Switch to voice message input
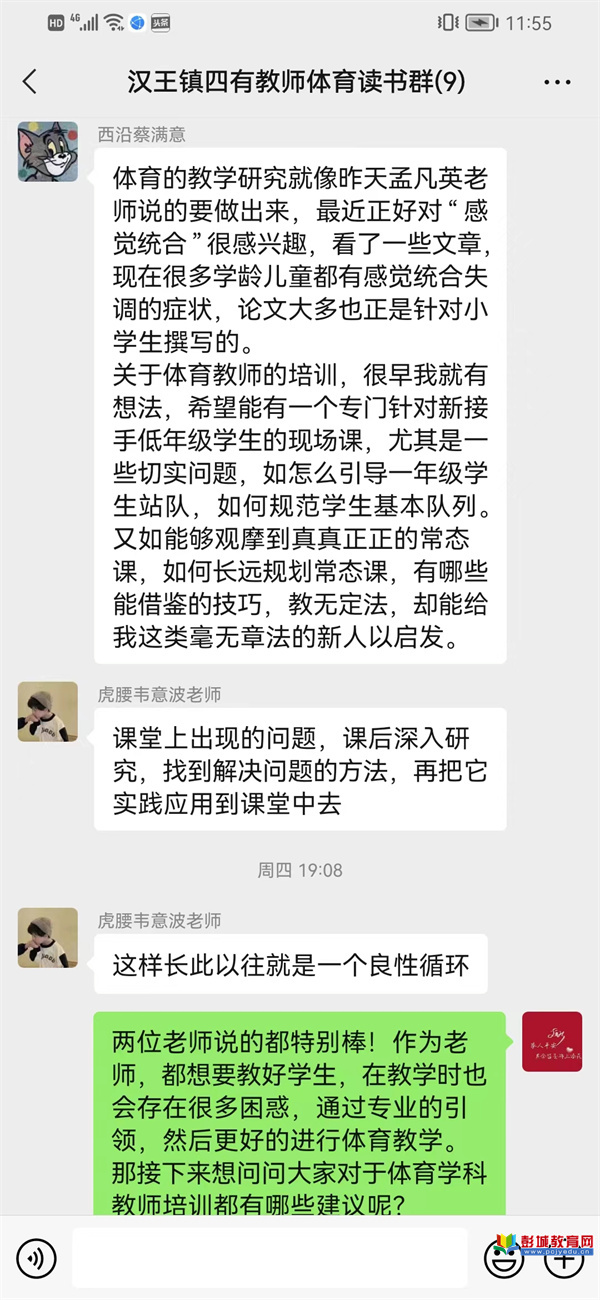 [36, 1258]
